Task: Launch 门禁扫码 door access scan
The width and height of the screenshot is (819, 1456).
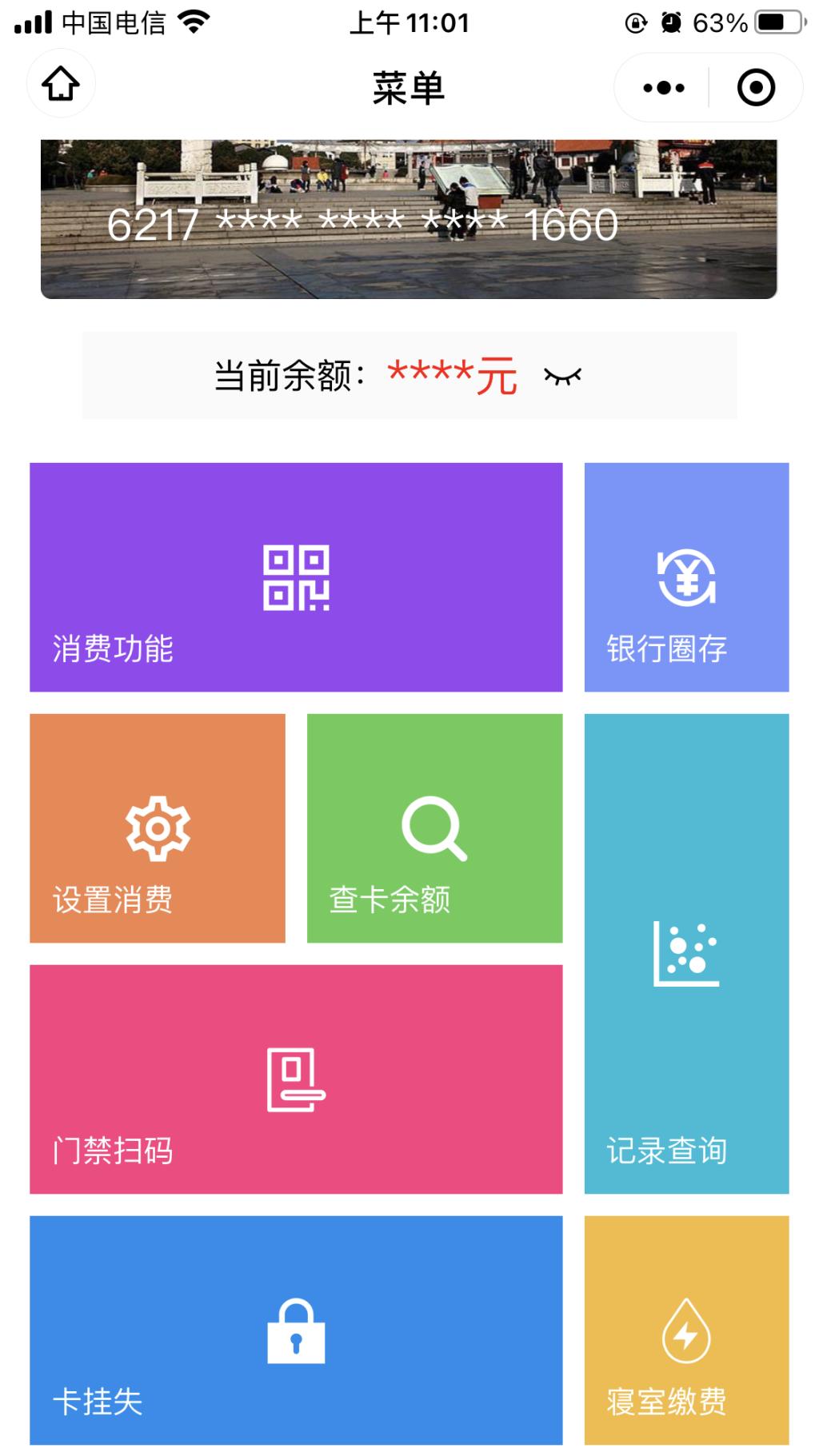Action: (x=296, y=1079)
